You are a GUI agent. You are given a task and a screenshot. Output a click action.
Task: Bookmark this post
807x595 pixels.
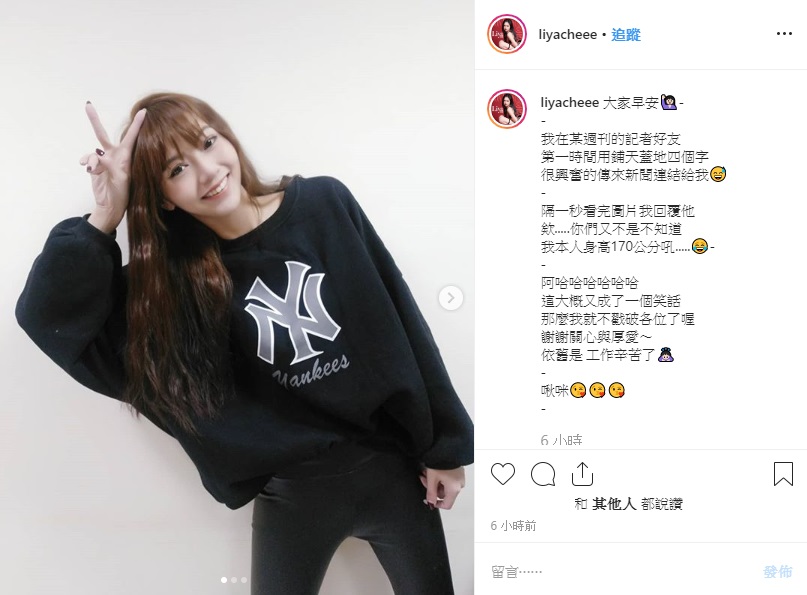[x=783, y=474]
